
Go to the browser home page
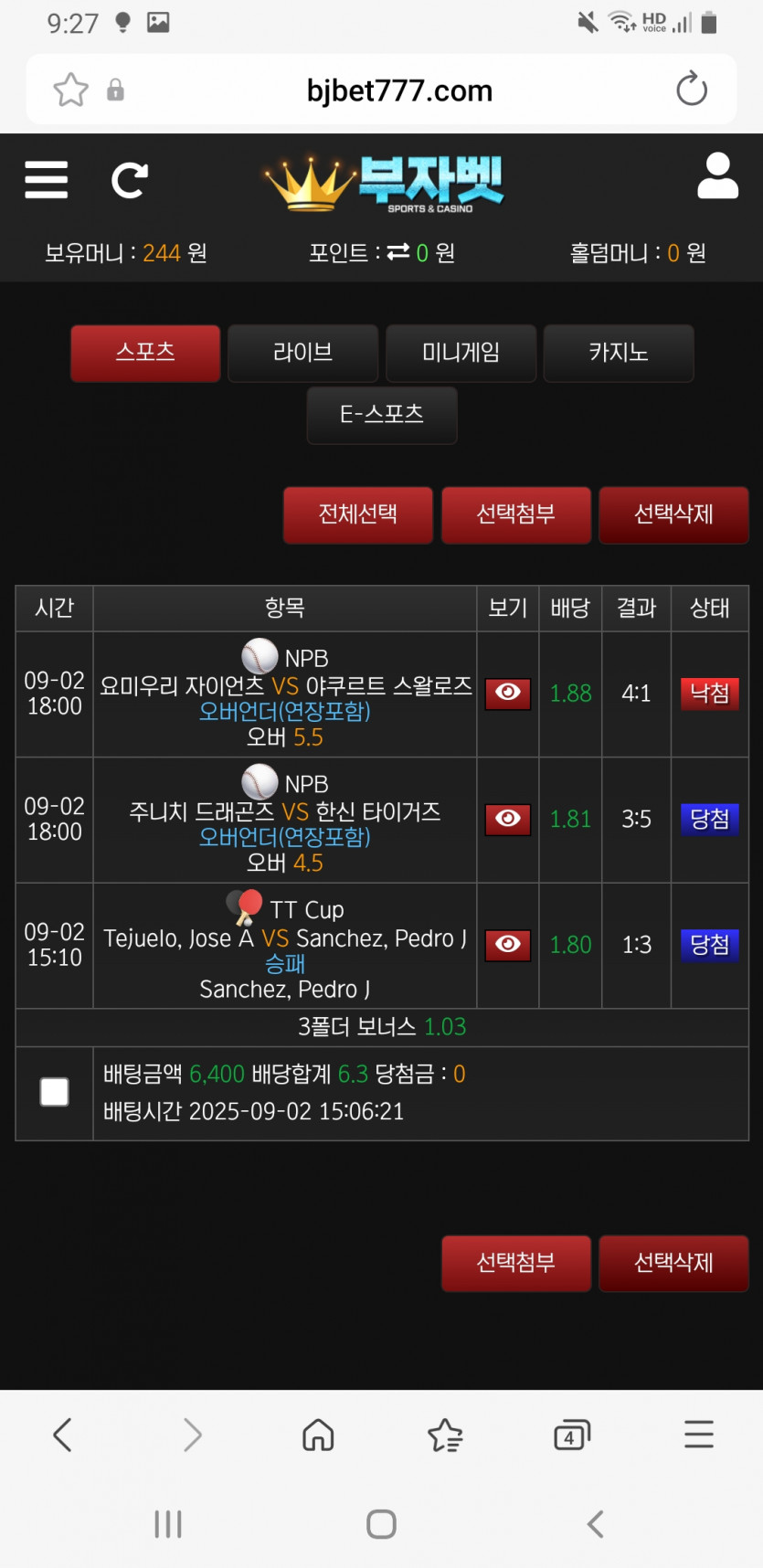pyautogui.click(x=318, y=1436)
